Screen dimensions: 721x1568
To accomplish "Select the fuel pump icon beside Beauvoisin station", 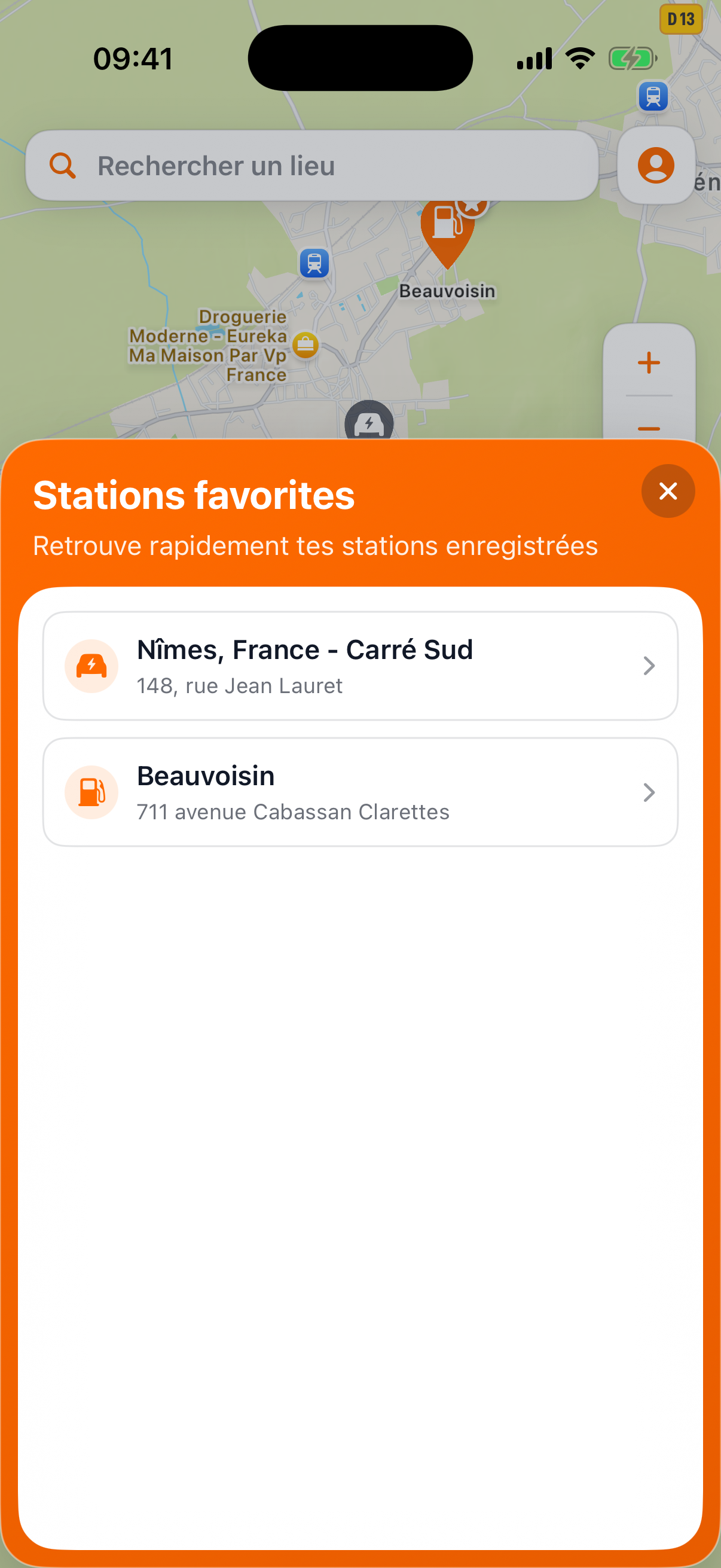I will [x=90, y=792].
